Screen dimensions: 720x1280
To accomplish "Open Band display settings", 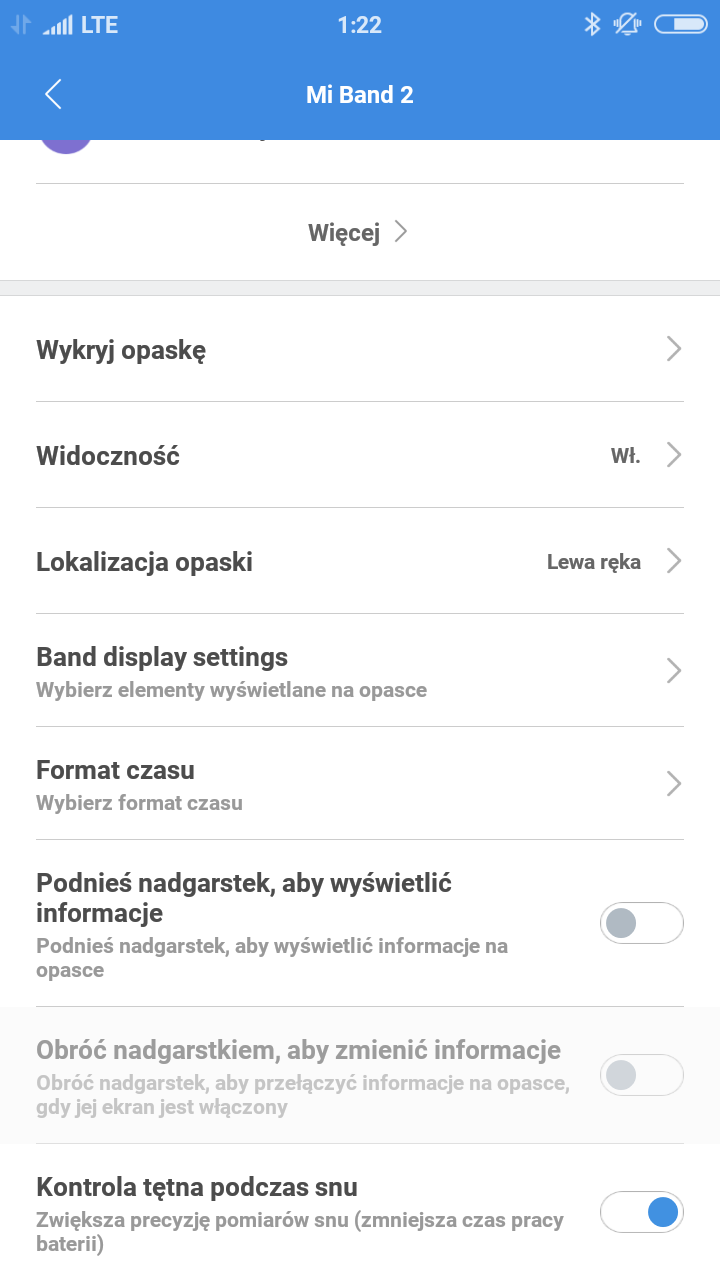I will (360, 671).
